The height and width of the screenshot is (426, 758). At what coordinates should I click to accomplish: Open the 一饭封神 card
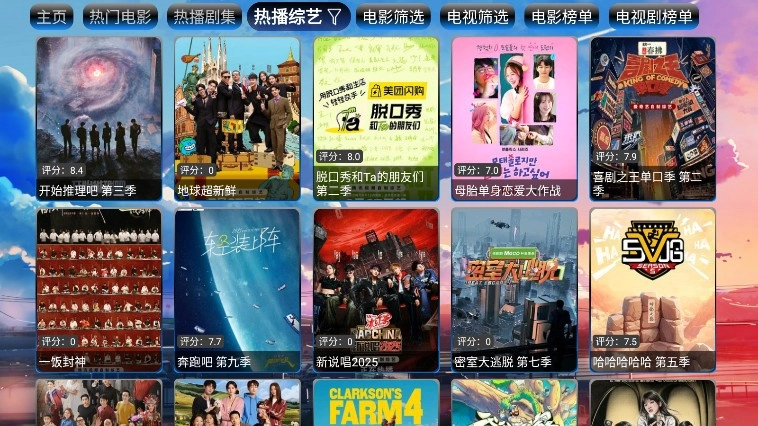pos(99,289)
